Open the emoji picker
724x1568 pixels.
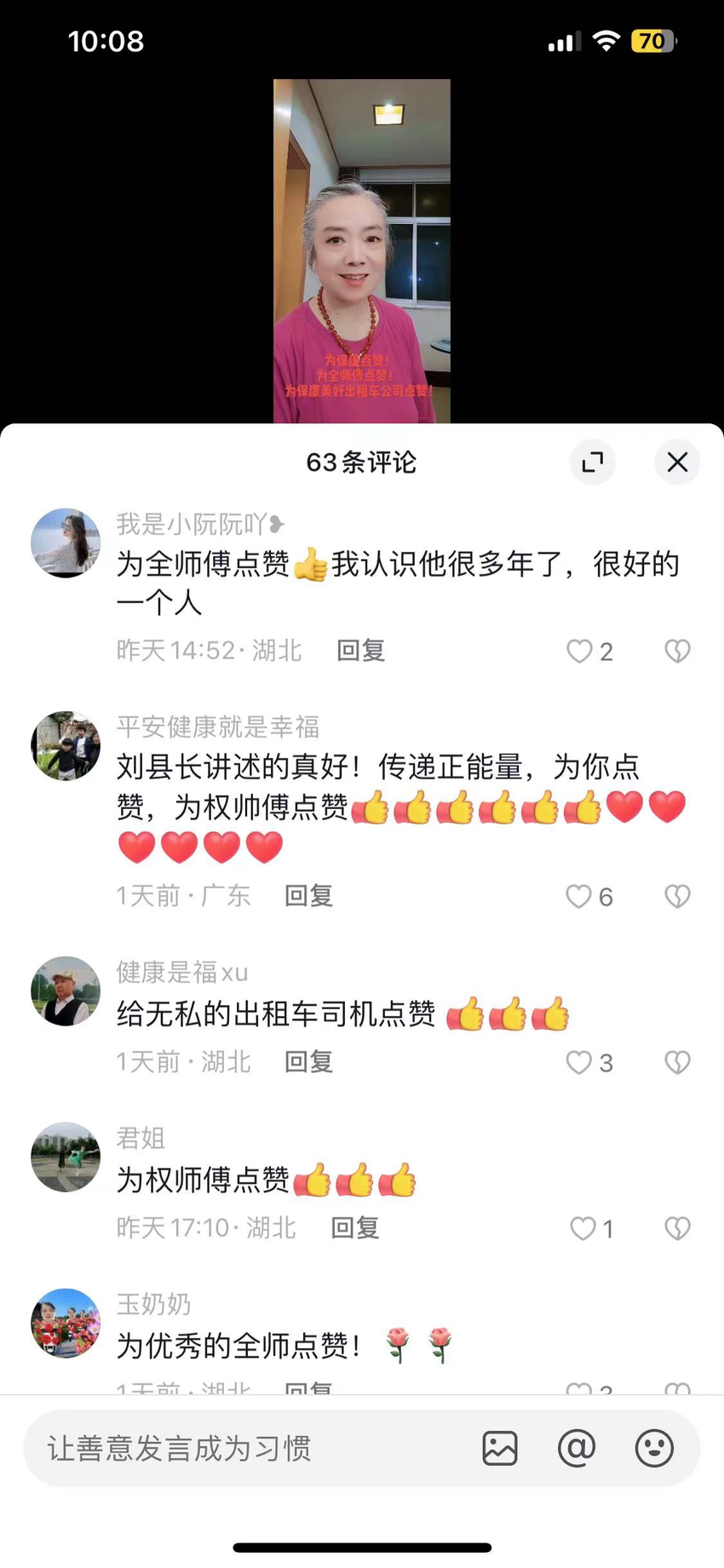tap(654, 1448)
